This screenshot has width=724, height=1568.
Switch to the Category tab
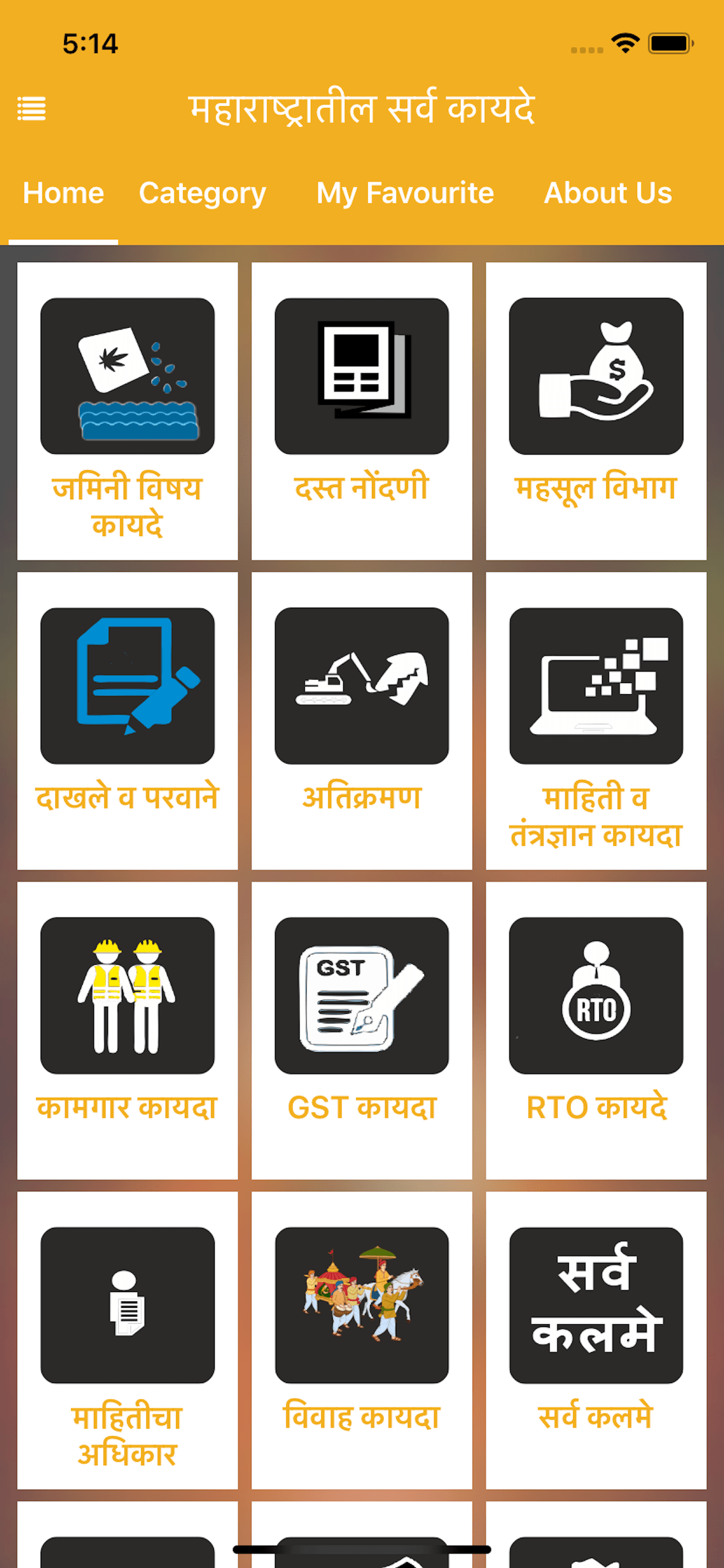pos(203,194)
